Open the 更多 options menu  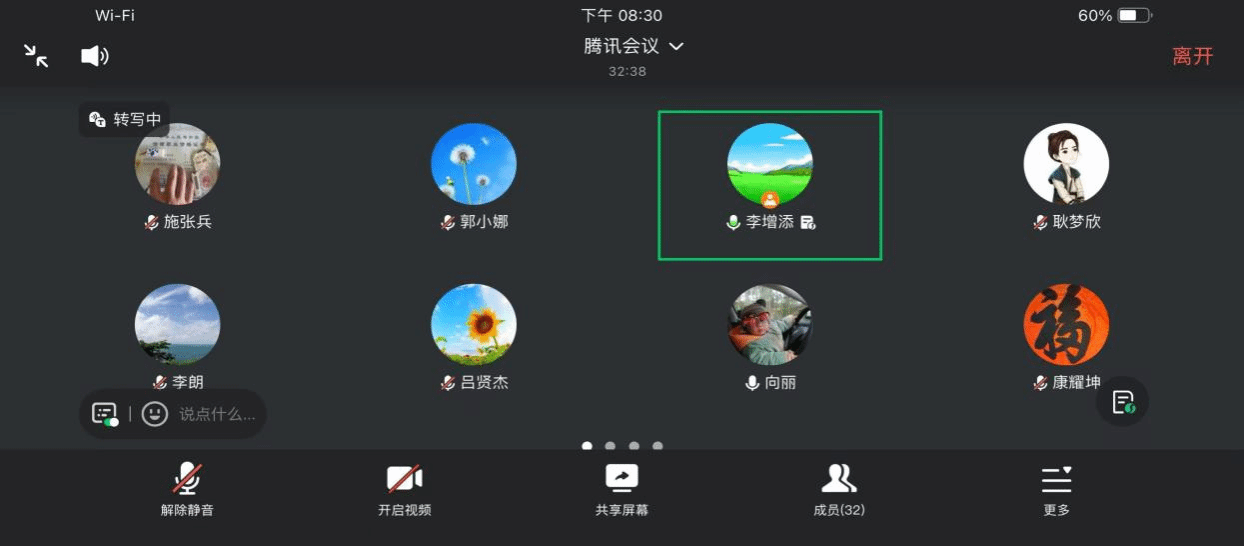[x=1056, y=490]
